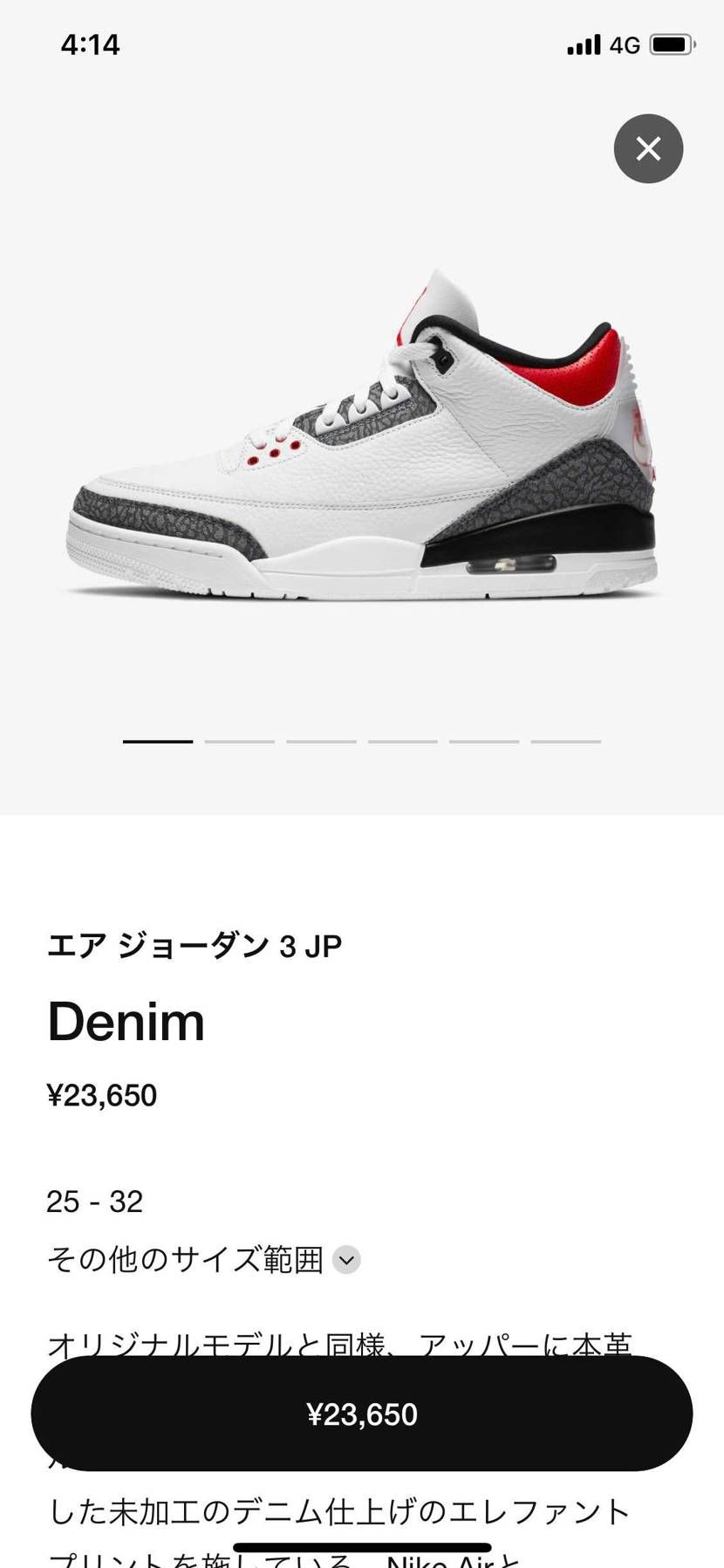Tap the 4:14 clock in status bar
The image size is (724, 1568).
pyautogui.click(x=91, y=44)
